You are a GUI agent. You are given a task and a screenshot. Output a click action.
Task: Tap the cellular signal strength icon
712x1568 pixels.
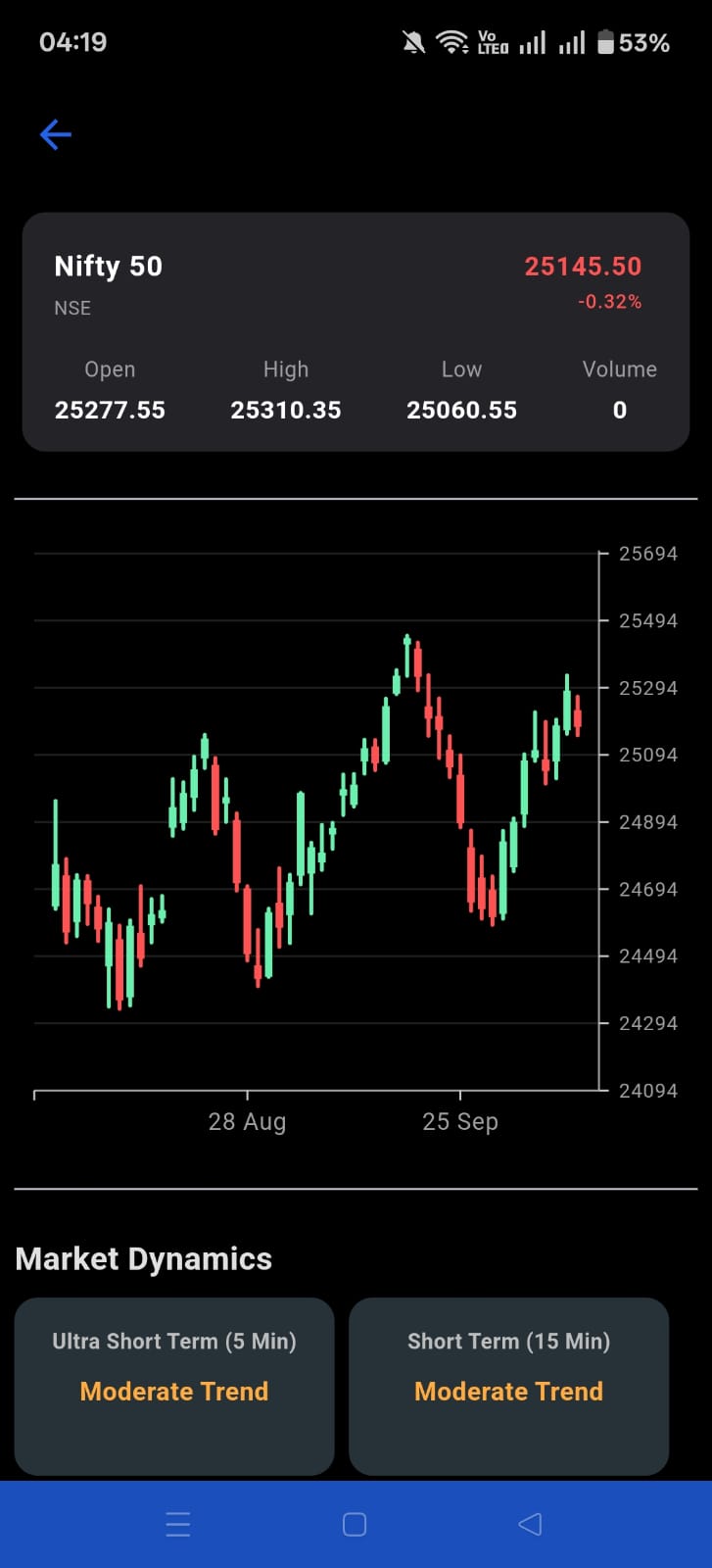pos(534,41)
